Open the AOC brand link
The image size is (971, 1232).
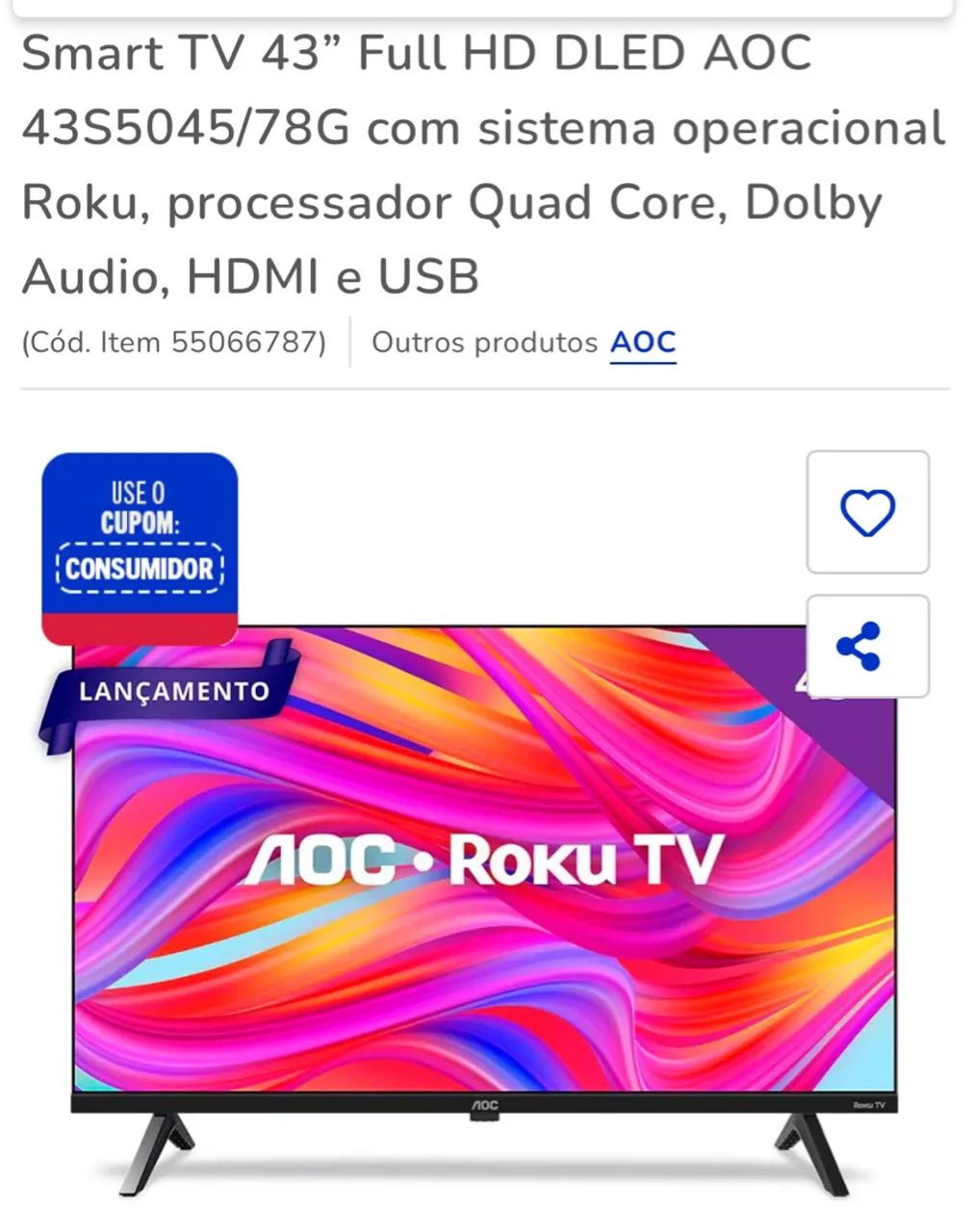pos(642,341)
